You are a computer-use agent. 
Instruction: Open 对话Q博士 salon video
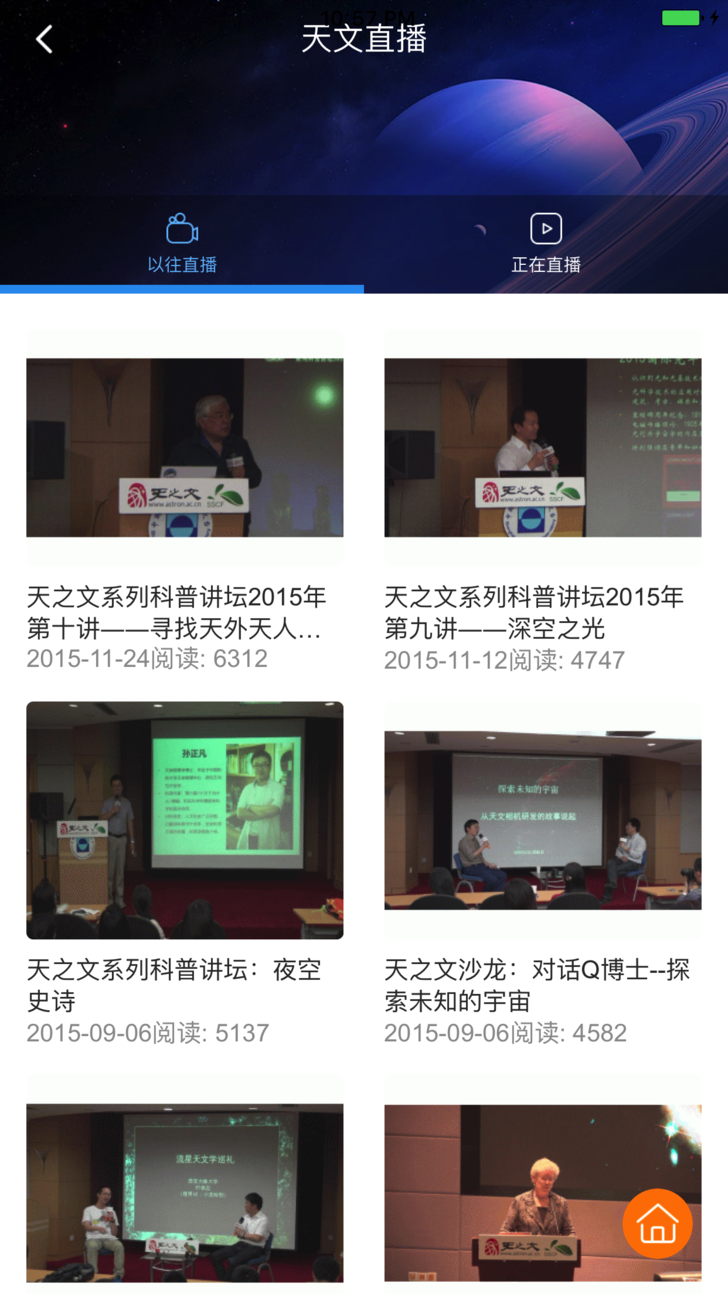coord(543,820)
